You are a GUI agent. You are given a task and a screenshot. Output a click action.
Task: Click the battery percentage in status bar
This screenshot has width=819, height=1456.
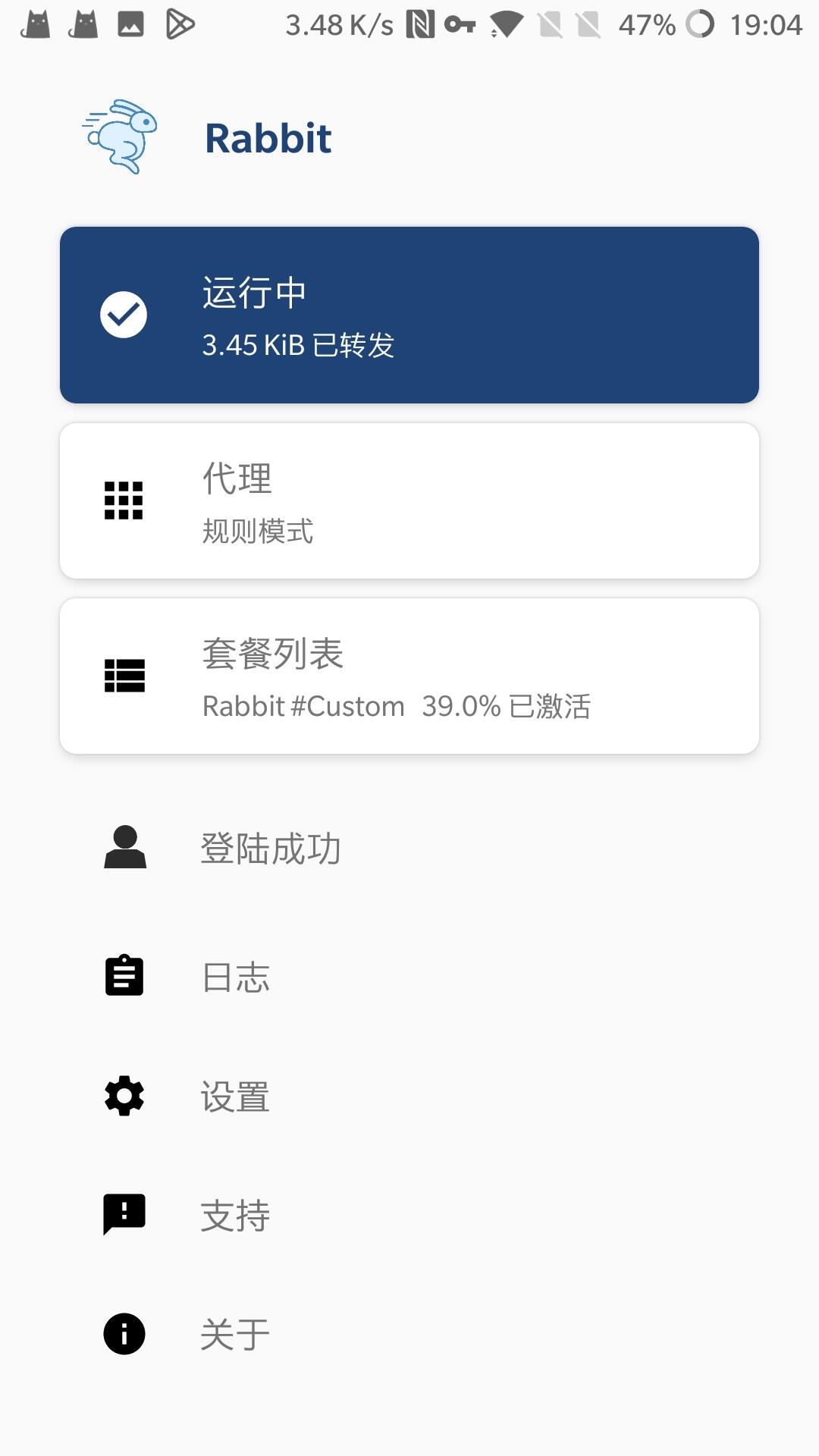(x=645, y=24)
